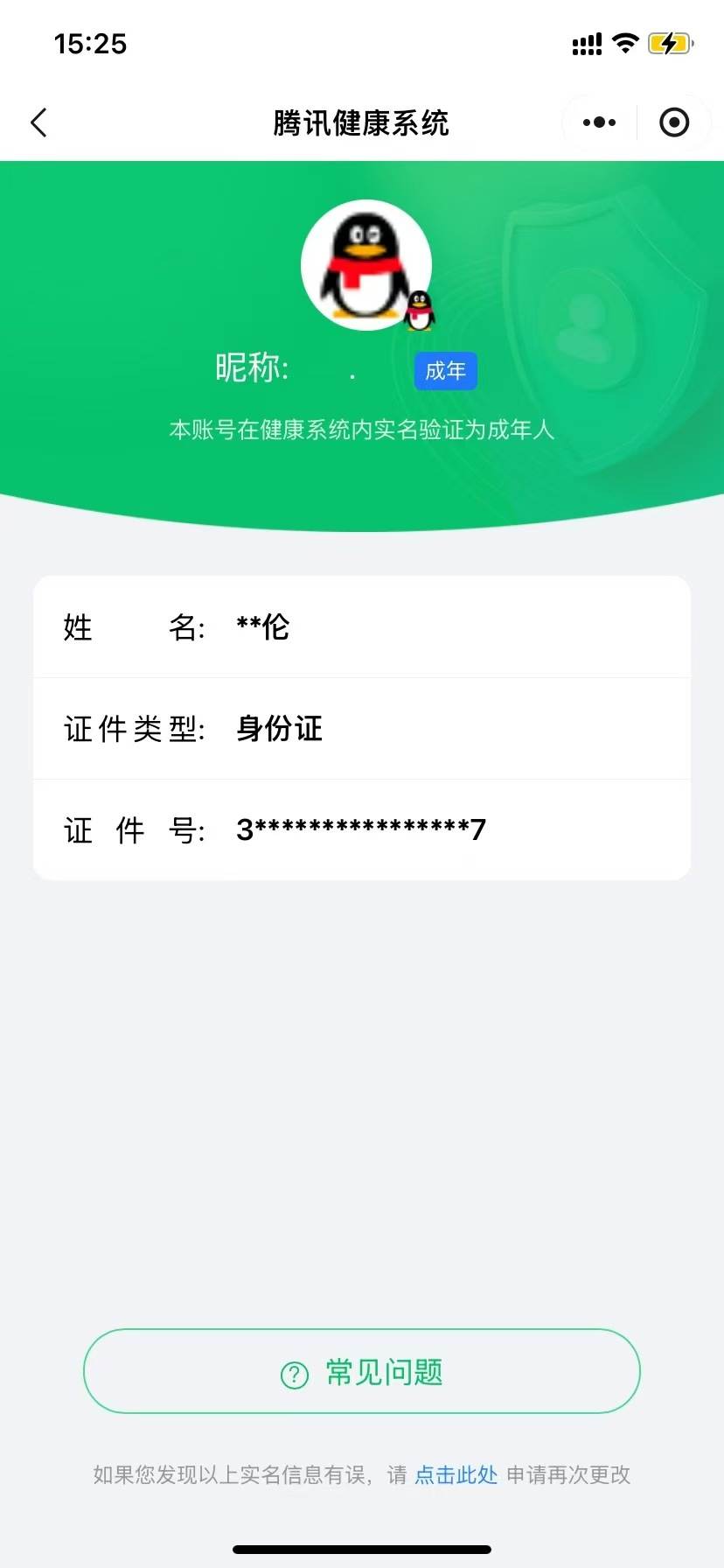Screen dimensions: 724x1568
Task: Tap the cellular signal bars icon
Action: 586,43
